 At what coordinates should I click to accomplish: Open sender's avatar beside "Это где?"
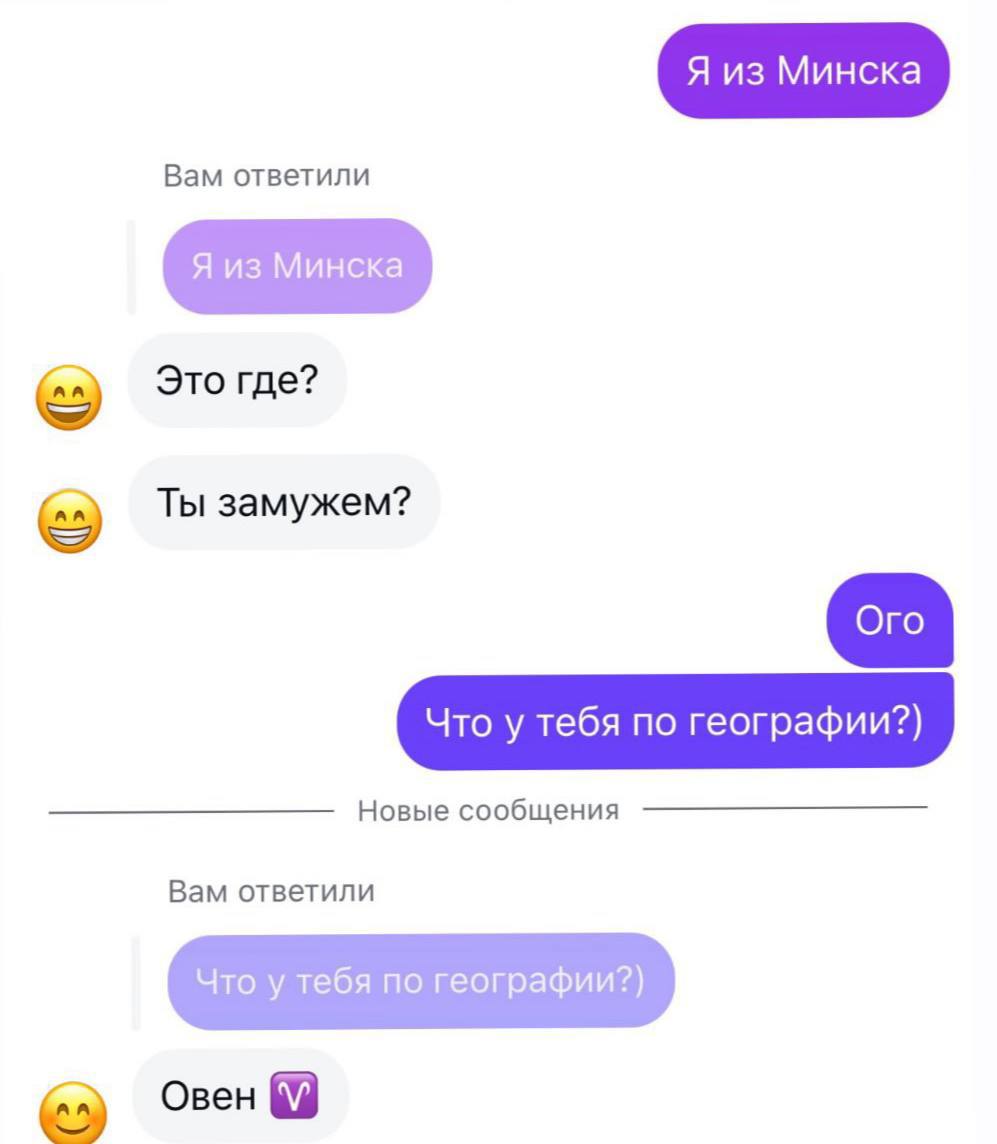point(68,397)
